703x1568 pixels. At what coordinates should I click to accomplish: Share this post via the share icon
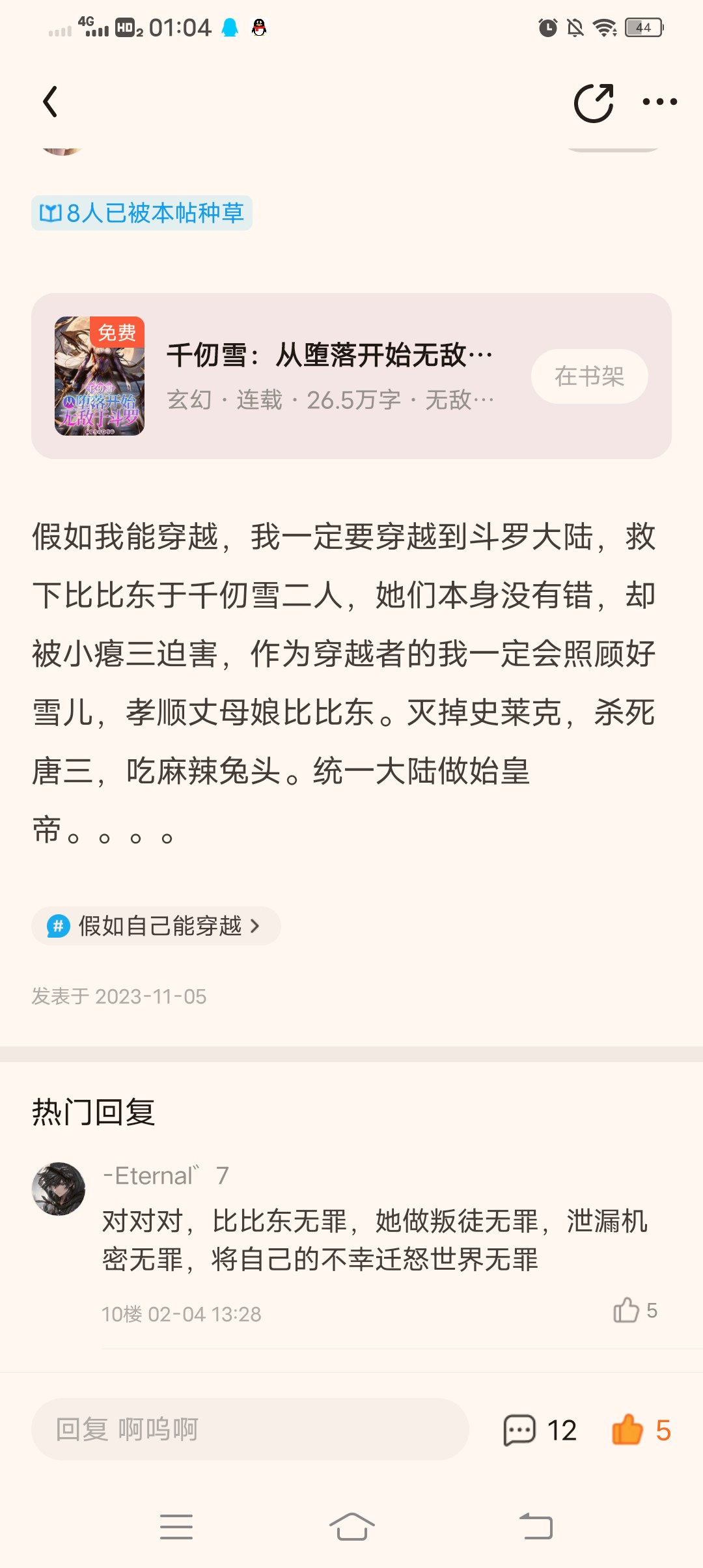coord(594,103)
